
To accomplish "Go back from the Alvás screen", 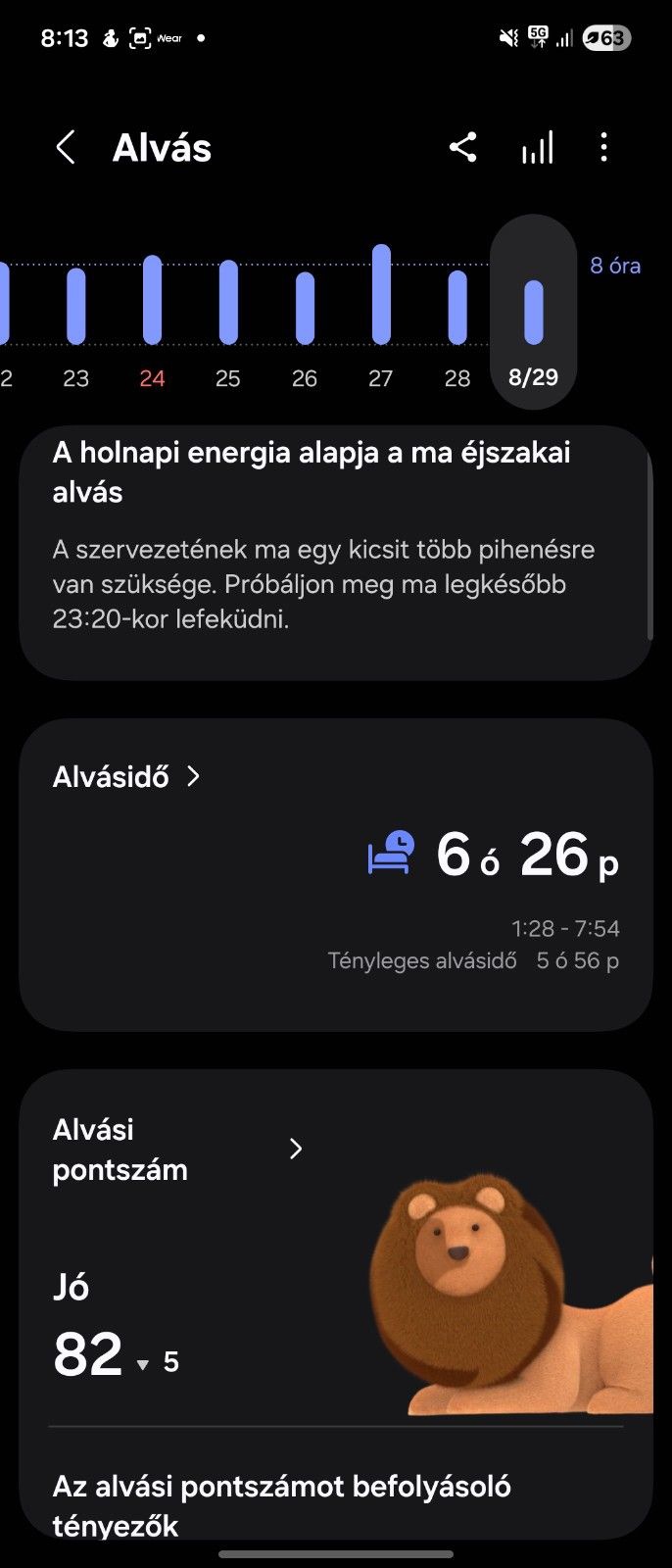I will [x=66, y=148].
